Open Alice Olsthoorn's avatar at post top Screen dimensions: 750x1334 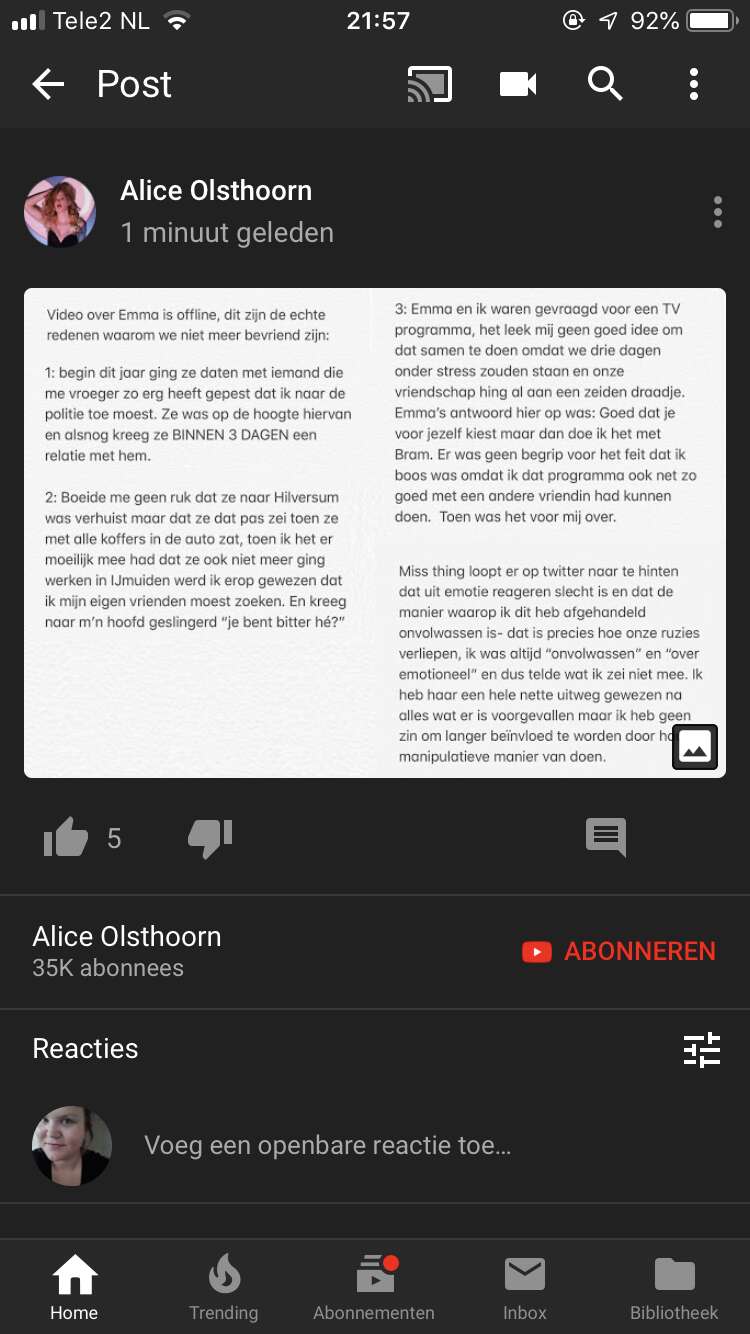(x=60, y=212)
